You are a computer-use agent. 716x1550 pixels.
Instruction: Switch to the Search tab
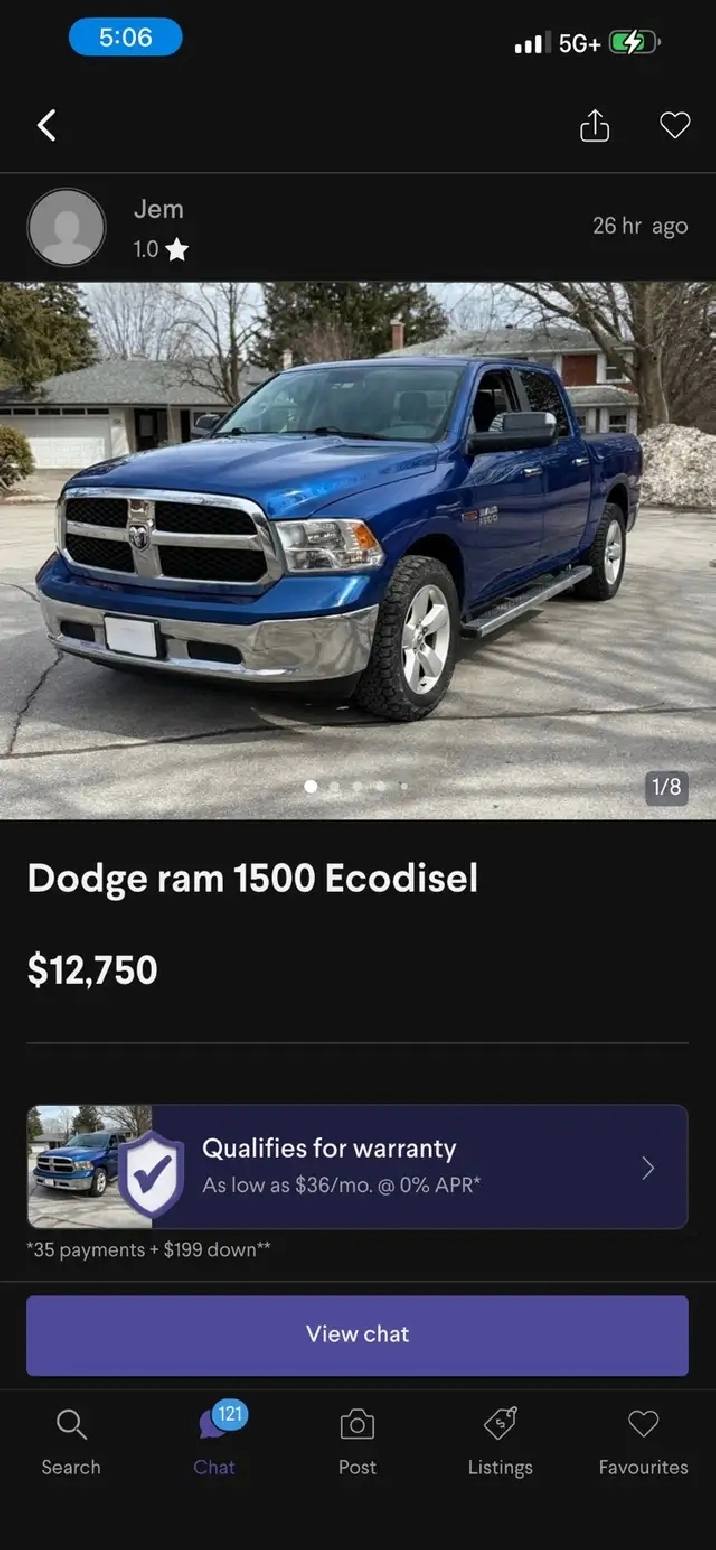click(x=71, y=1441)
